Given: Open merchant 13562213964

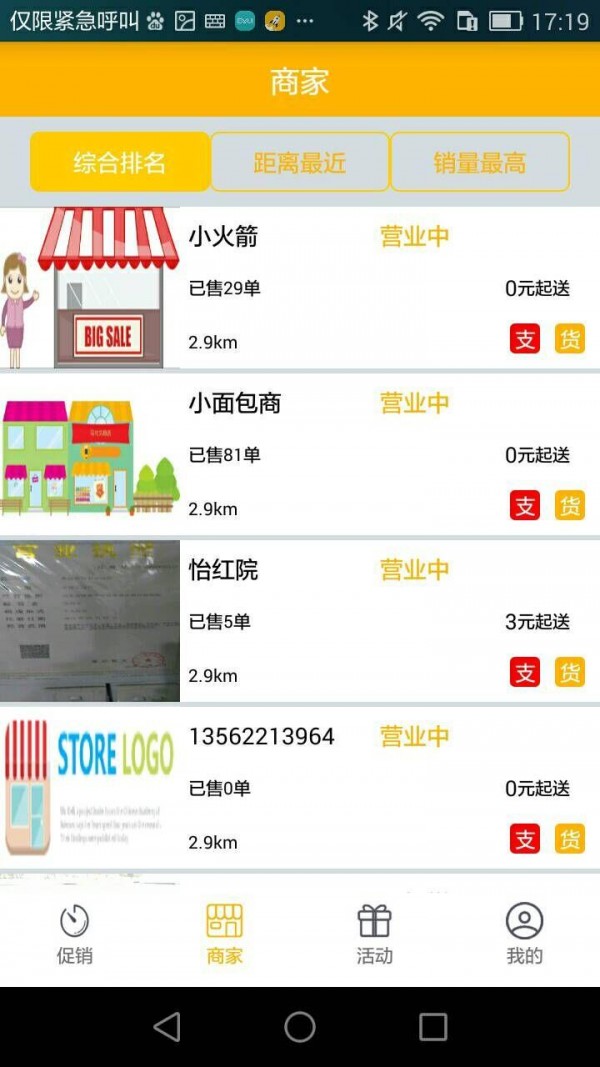Looking at the screenshot, I should click(300, 788).
